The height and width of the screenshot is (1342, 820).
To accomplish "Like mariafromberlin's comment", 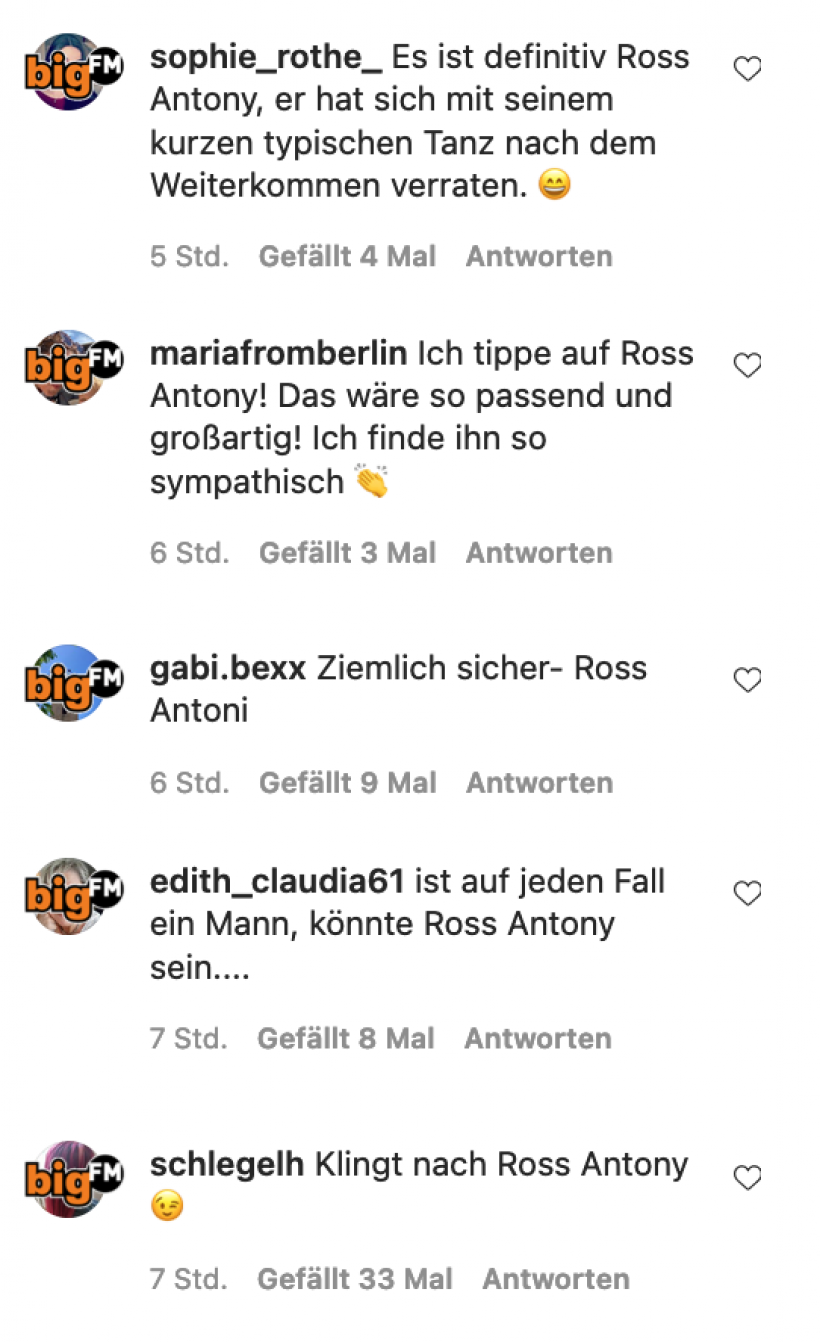I will click(747, 365).
